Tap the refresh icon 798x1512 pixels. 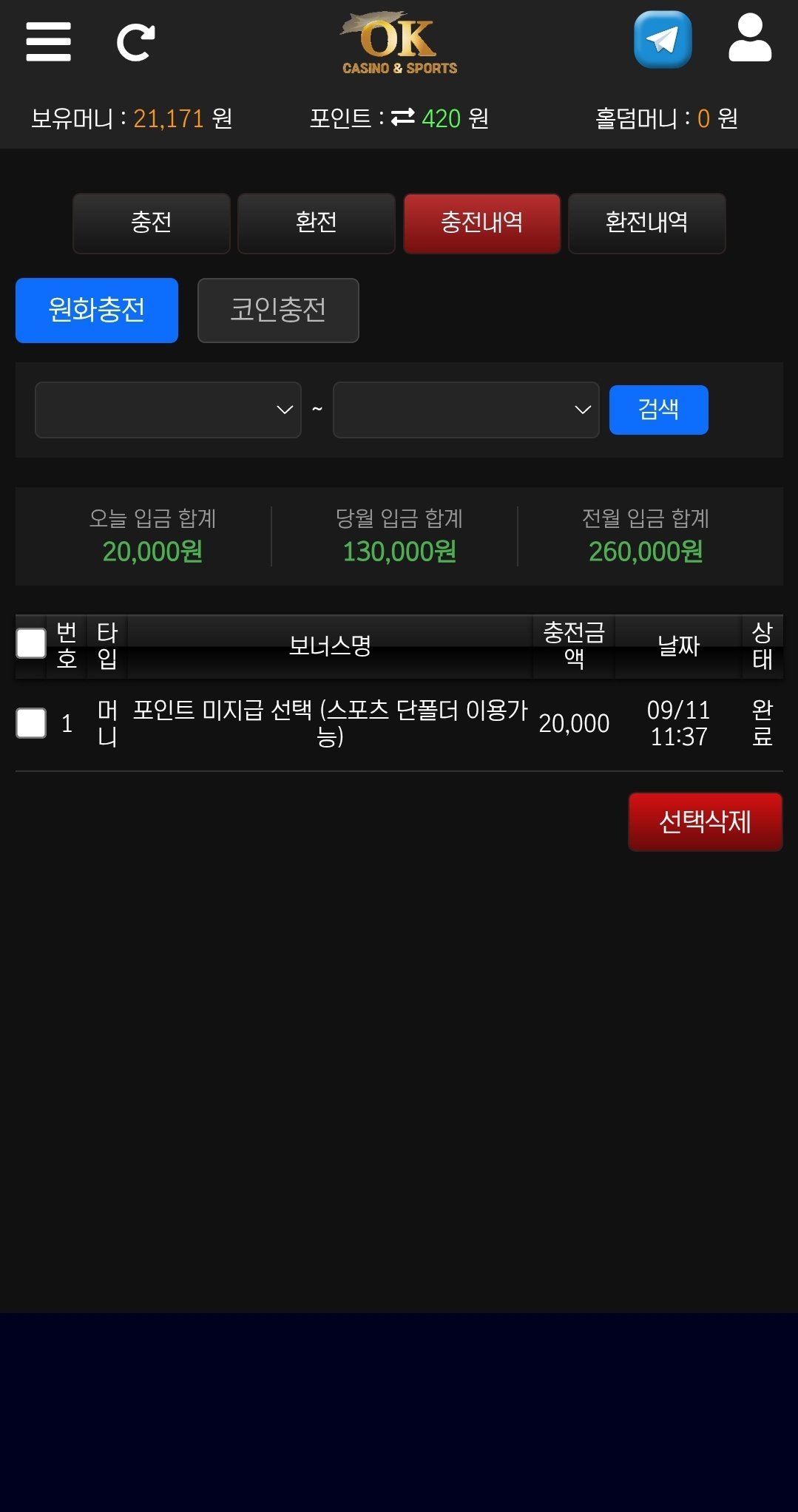[136, 42]
